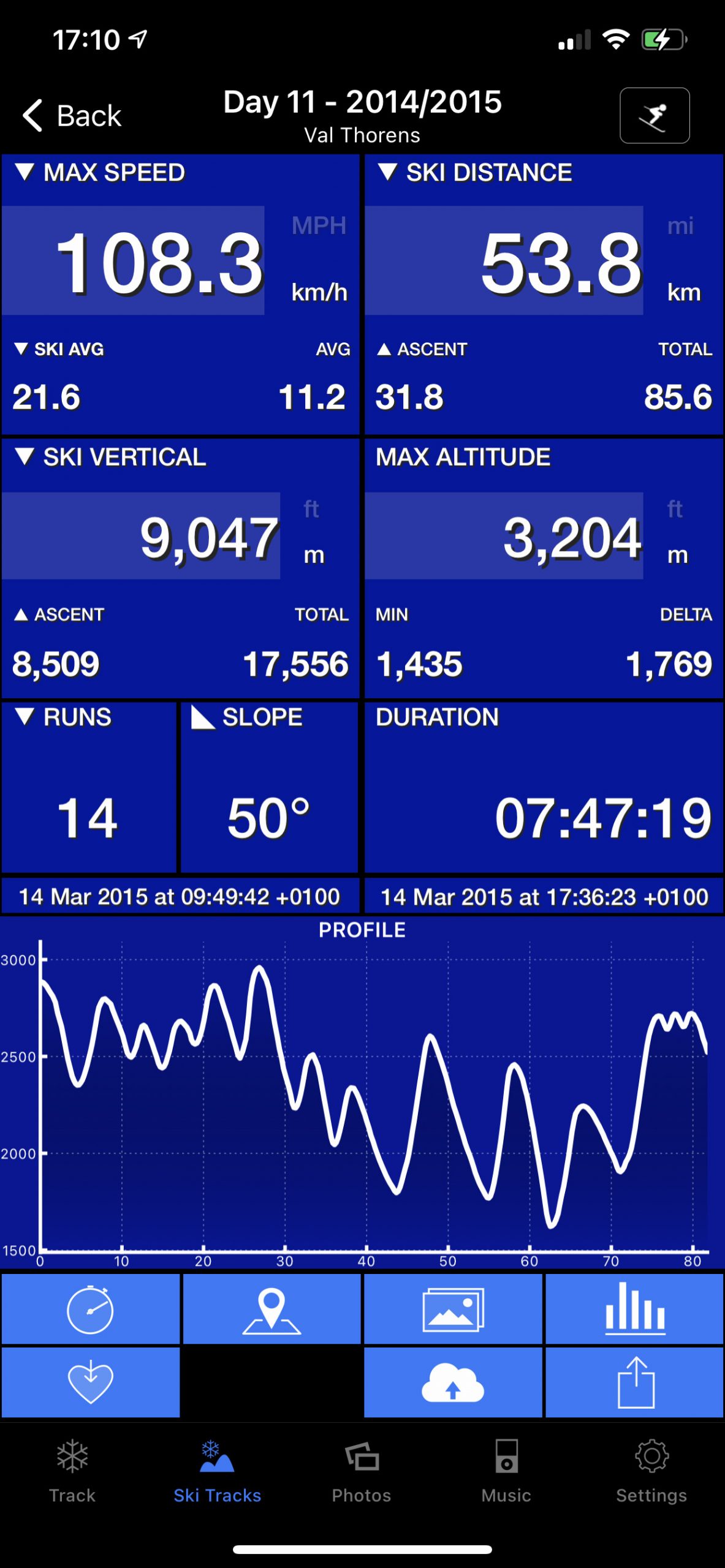Save track using the heart download icon
This screenshot has width=725, height=1568.
(x=90, y=1381)
